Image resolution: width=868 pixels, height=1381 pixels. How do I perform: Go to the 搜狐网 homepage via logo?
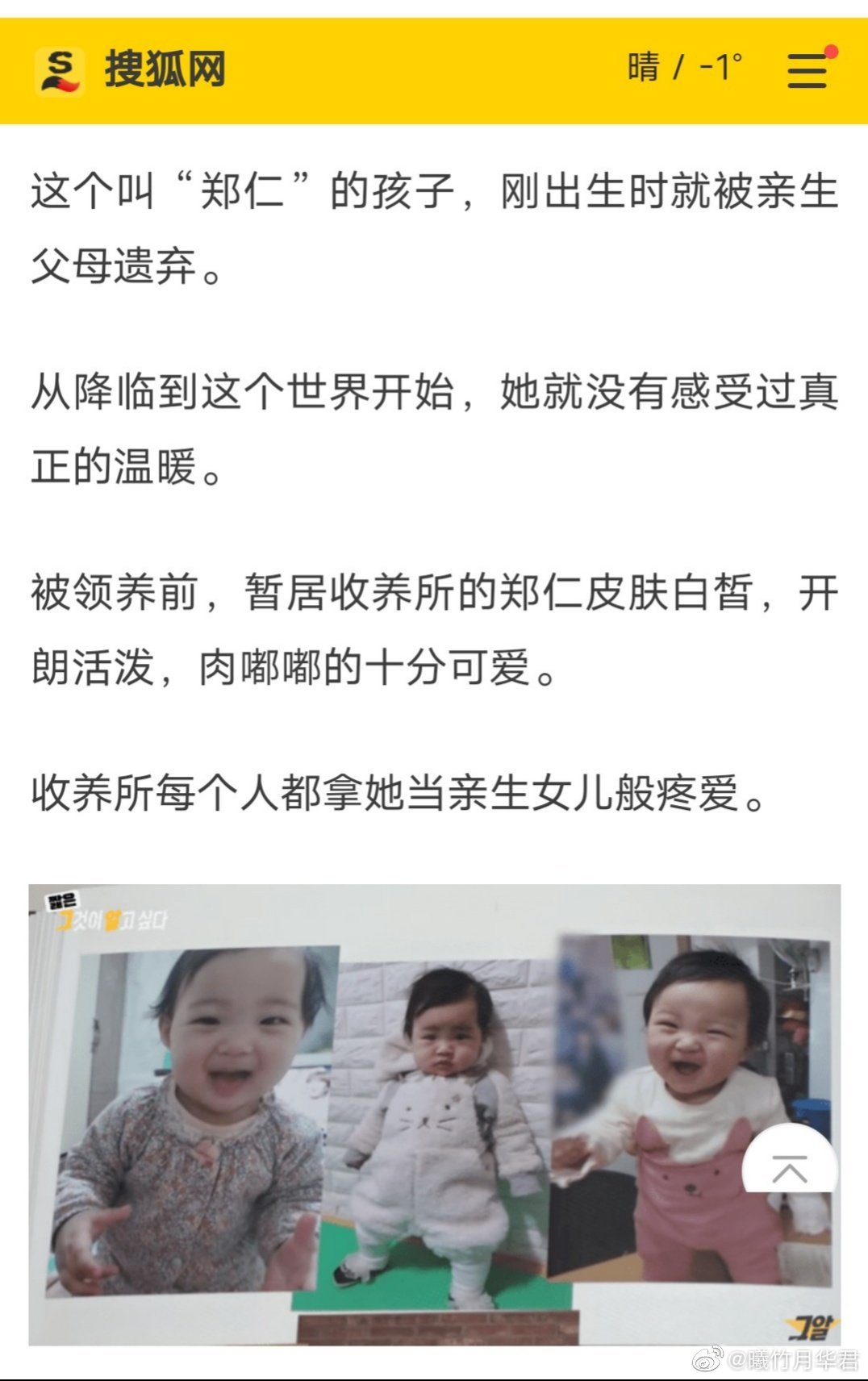click(x=131, y=70)
